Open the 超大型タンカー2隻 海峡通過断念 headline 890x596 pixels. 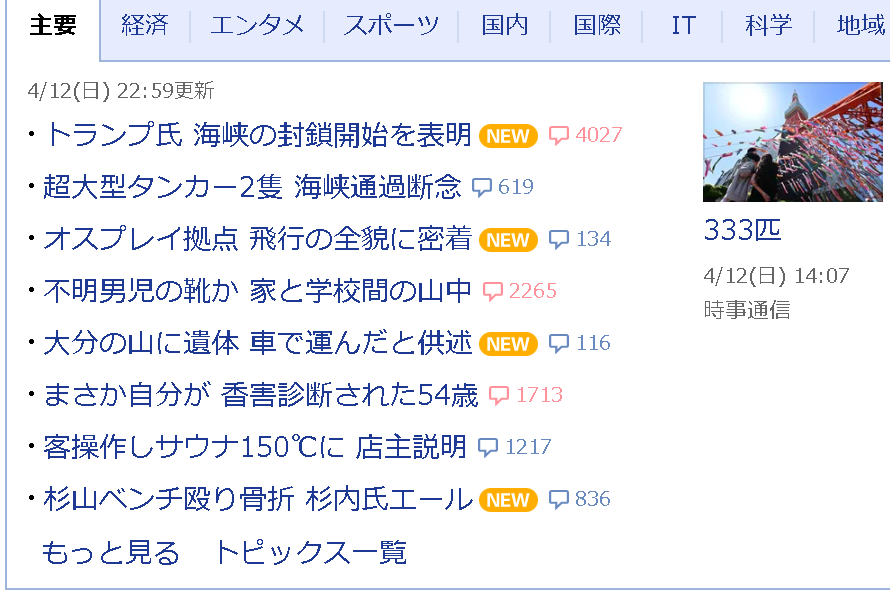click(252, 187)
